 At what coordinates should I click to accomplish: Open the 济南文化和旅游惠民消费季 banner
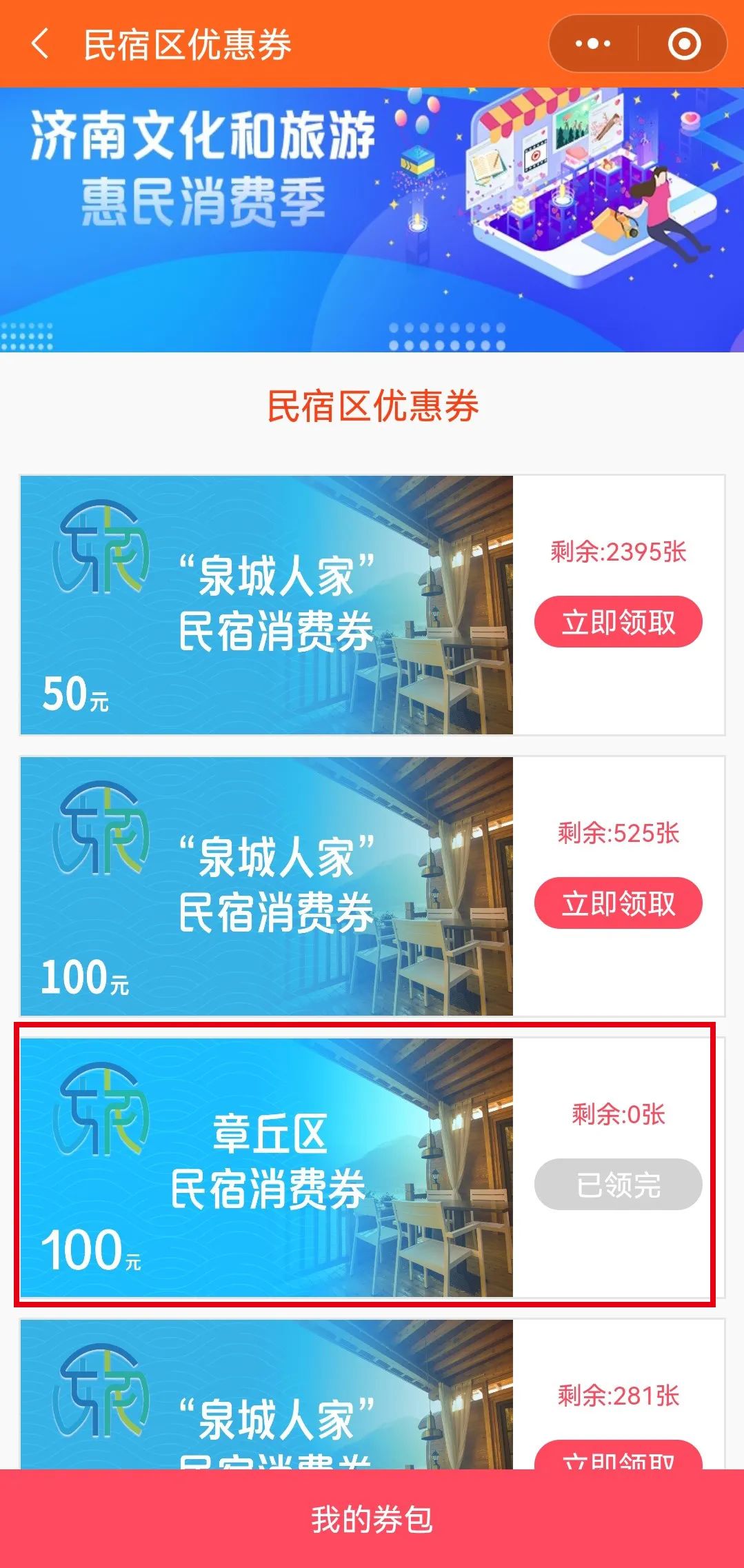point(372,219)
